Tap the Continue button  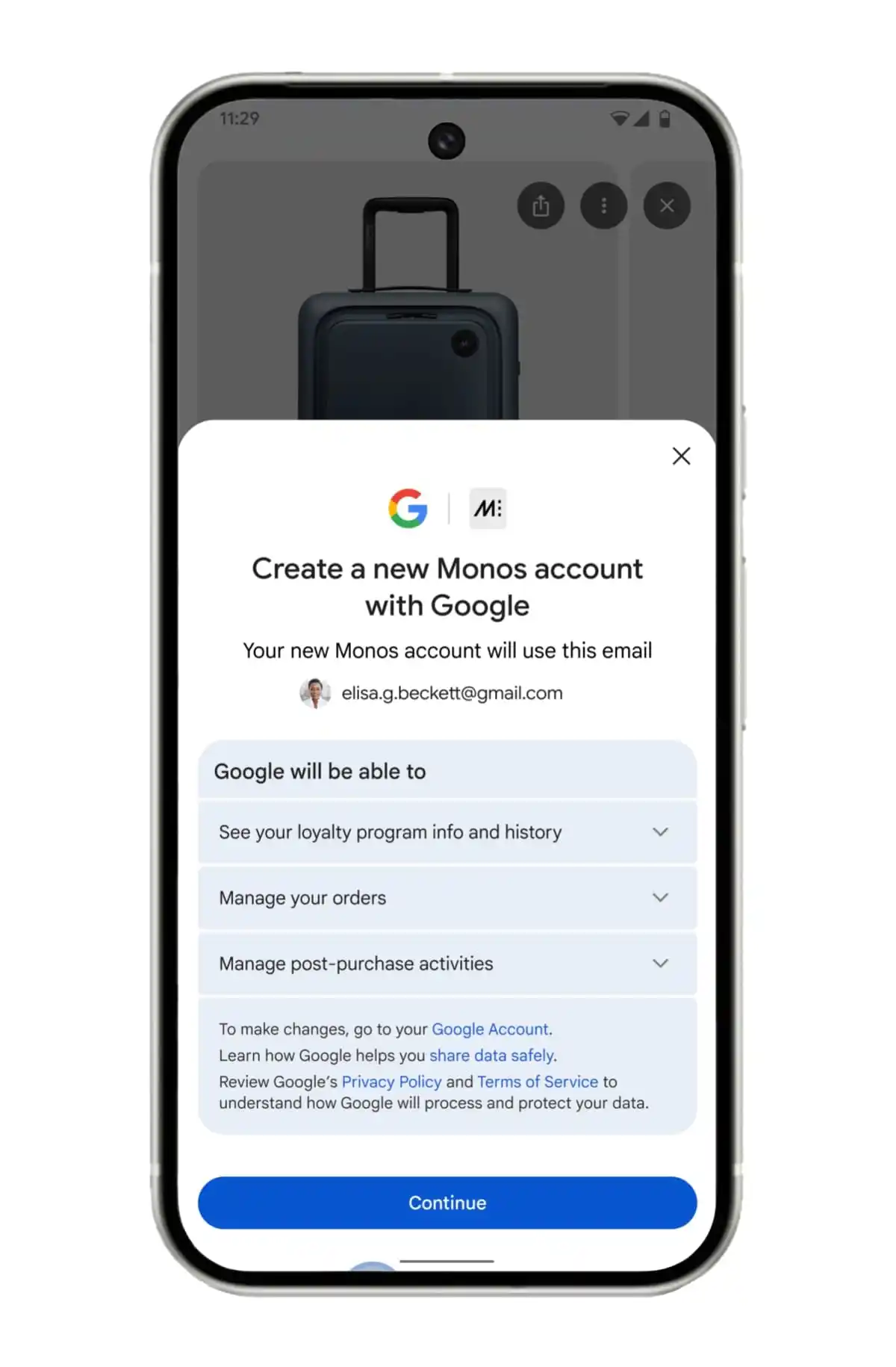pyautogui.click(x=447, y=1202)
